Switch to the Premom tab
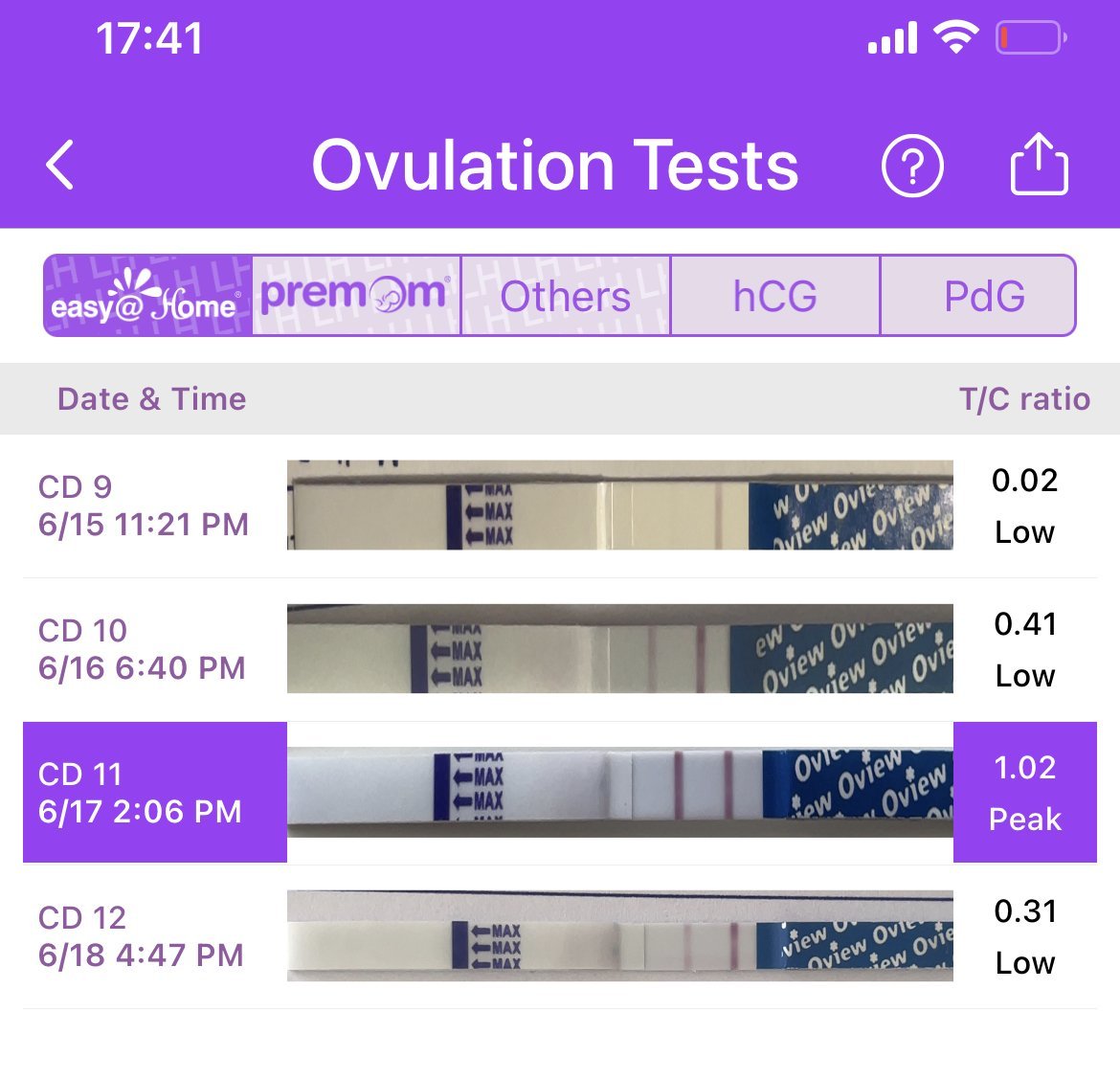 click(355, 296)
